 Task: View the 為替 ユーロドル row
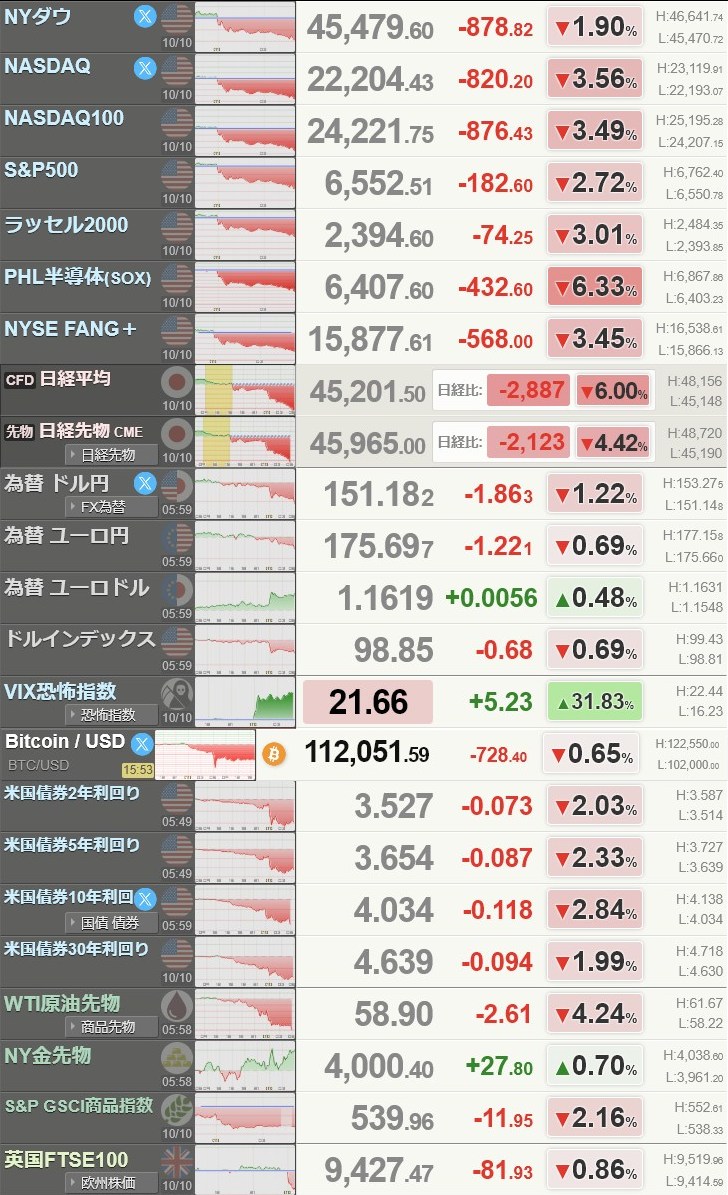click(x=76, y=588)
